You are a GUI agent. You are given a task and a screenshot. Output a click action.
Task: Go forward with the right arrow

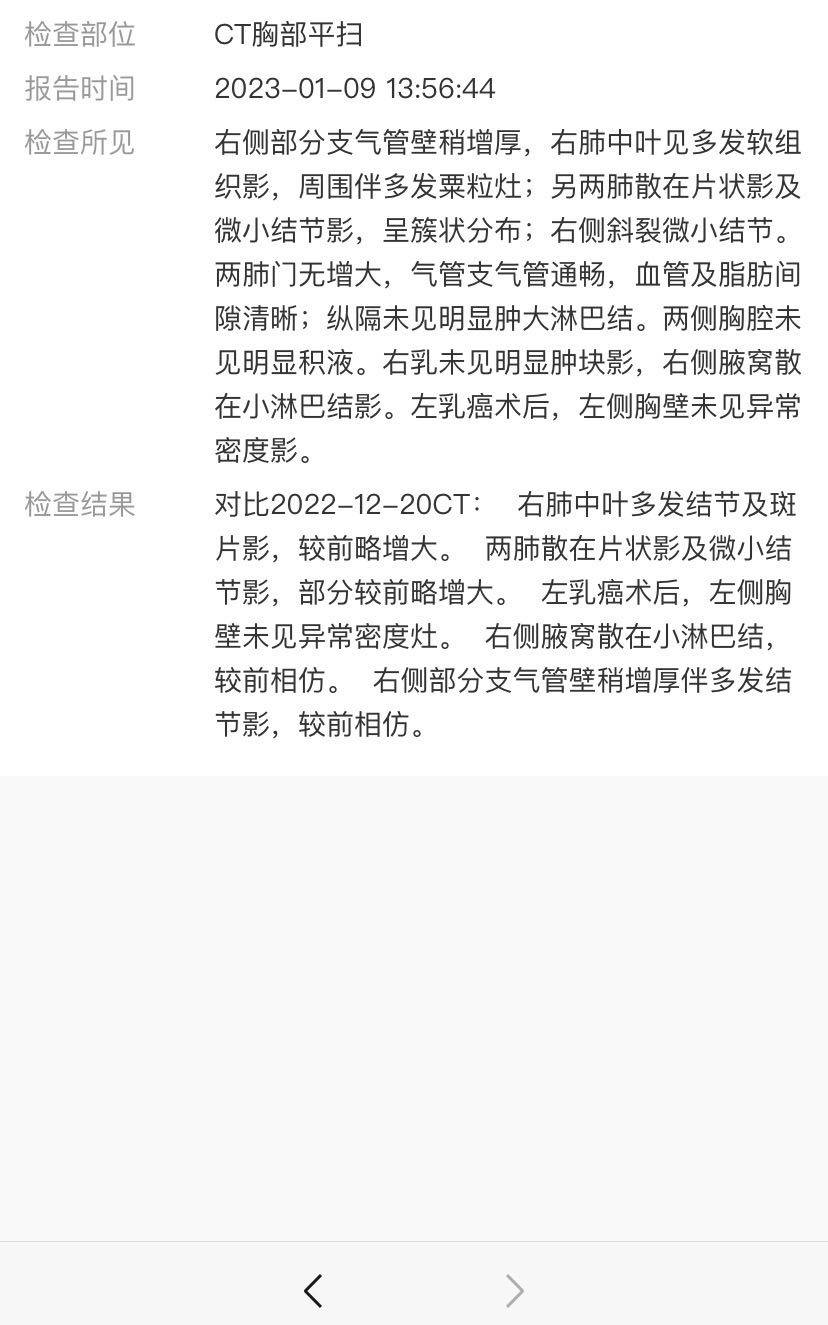tap(515, 1290)
